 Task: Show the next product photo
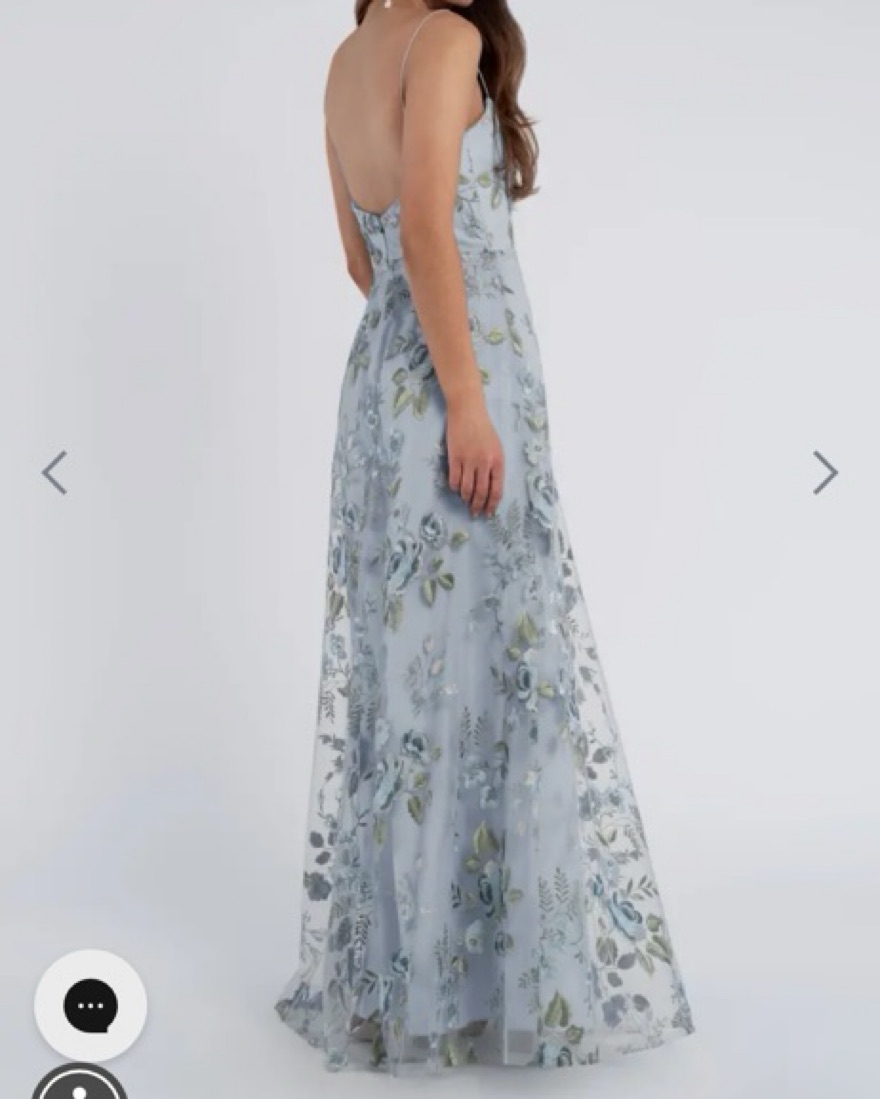tap(824, 472)
